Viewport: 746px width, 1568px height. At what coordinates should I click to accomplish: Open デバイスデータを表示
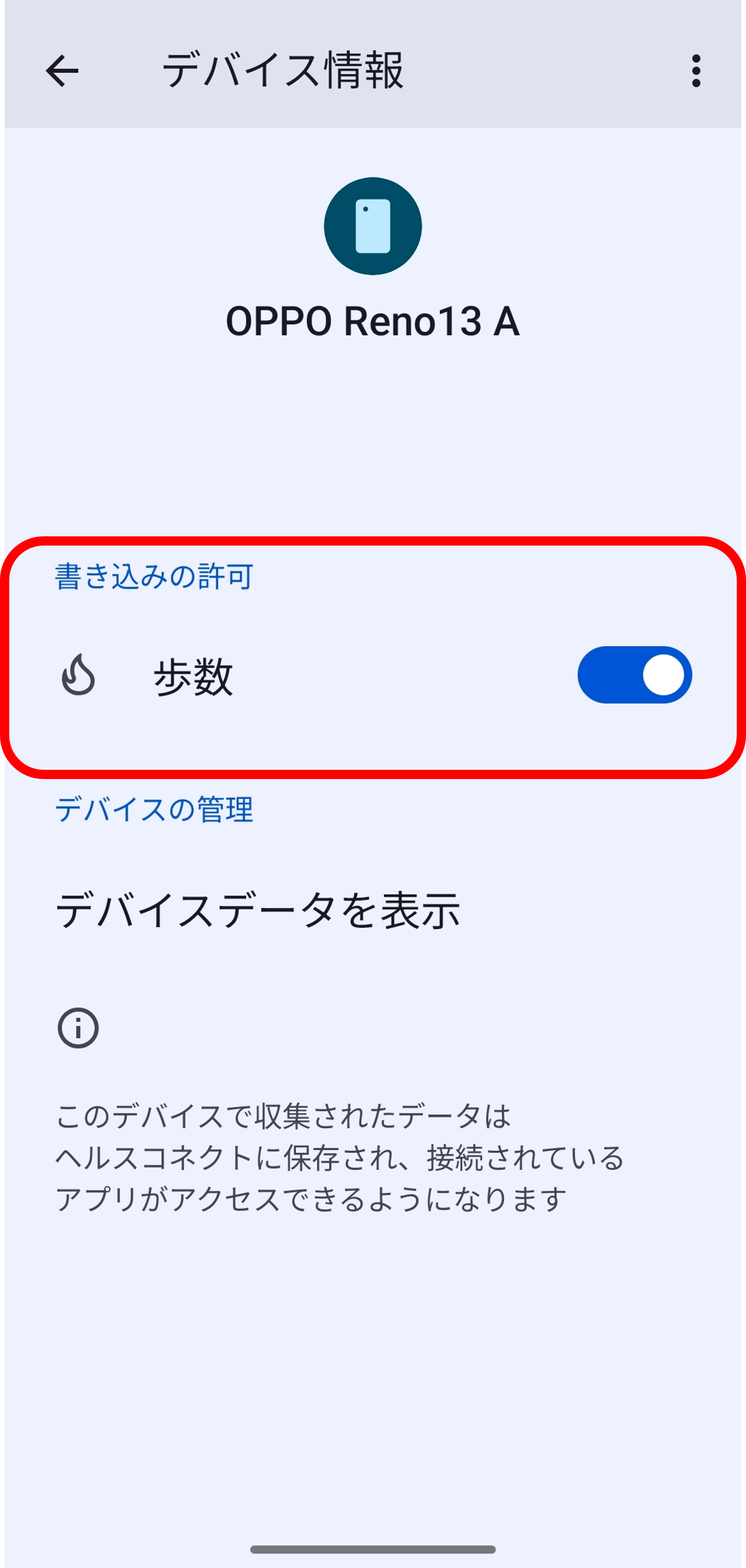[x=257, y=911]
